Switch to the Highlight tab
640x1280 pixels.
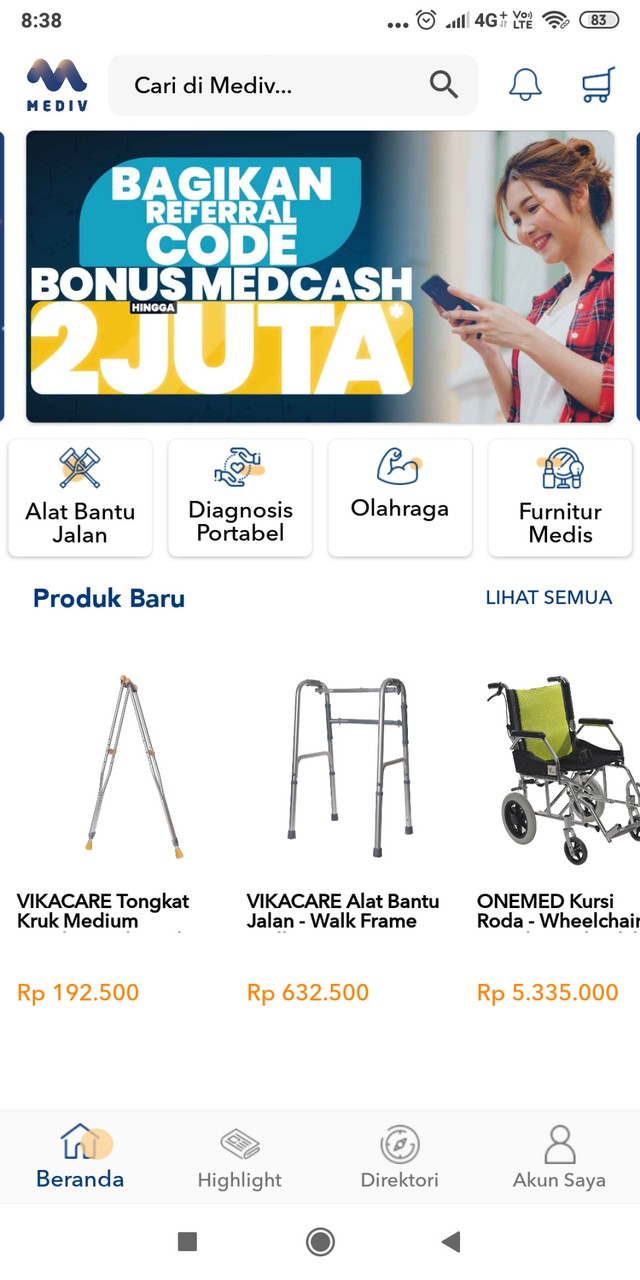pyautogui.click(x=240, y=1156)
